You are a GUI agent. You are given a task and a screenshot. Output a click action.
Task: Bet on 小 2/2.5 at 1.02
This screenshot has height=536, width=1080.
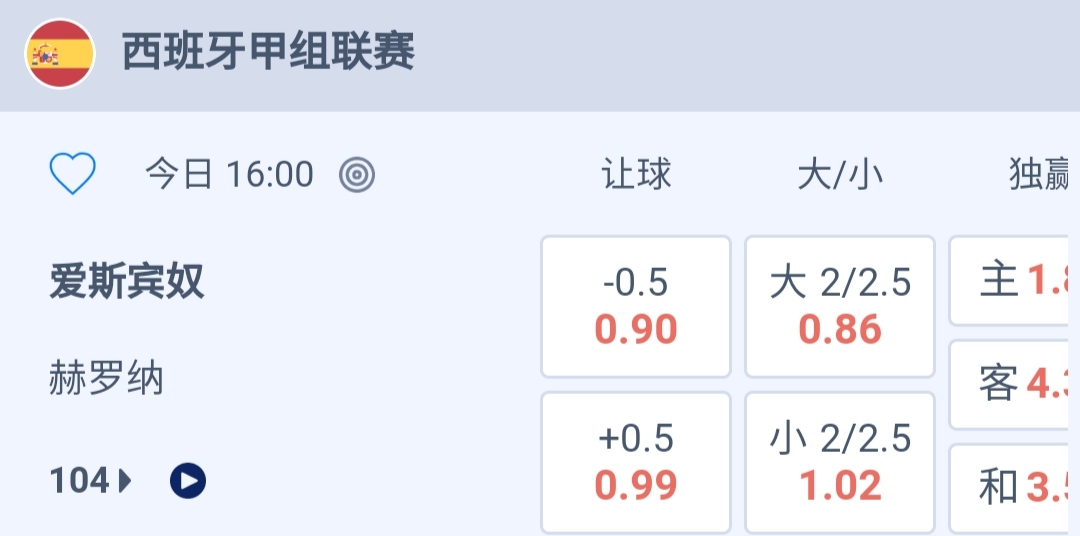coord(840,462)
